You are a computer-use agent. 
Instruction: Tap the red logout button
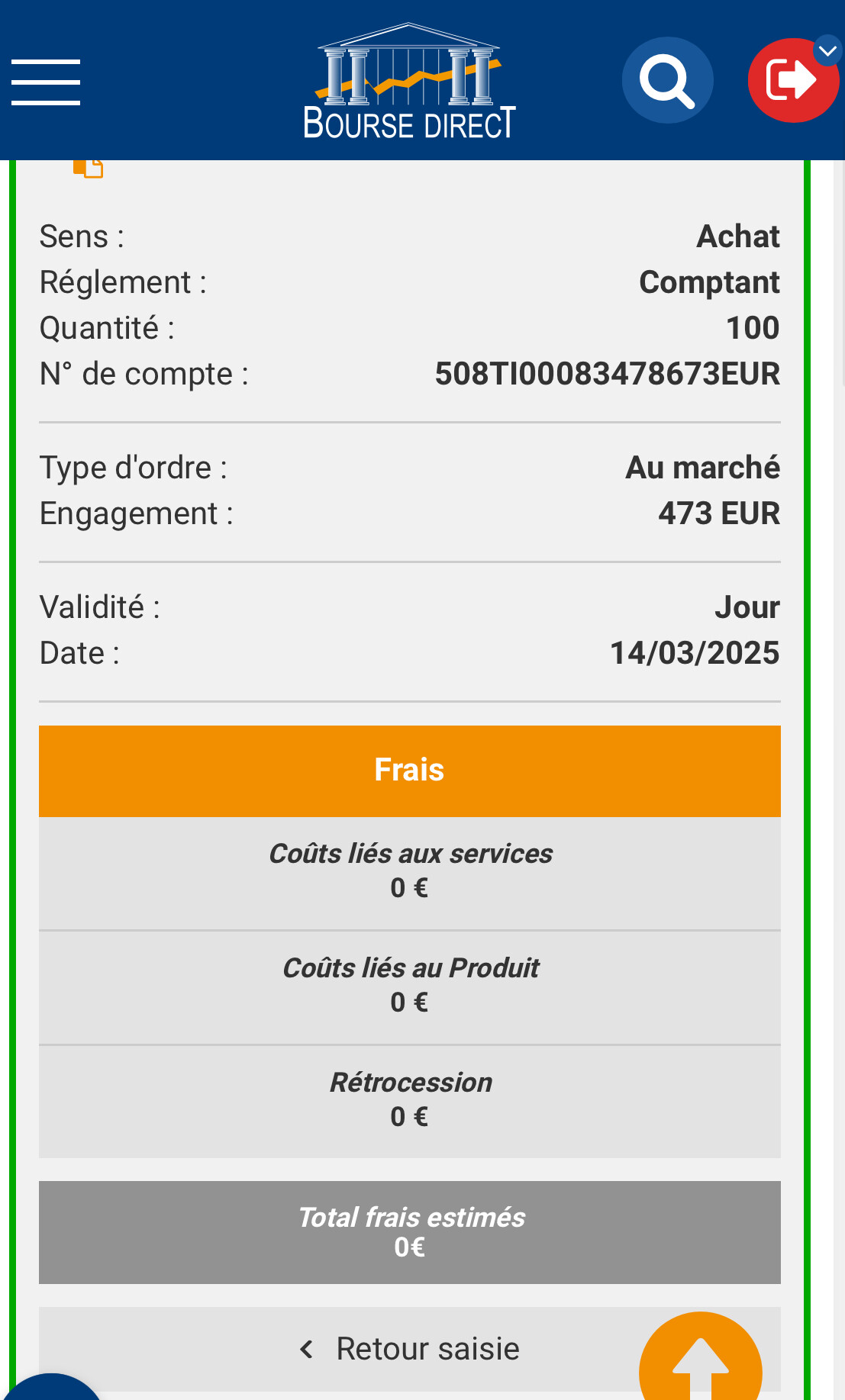click(x=793, y=80)
